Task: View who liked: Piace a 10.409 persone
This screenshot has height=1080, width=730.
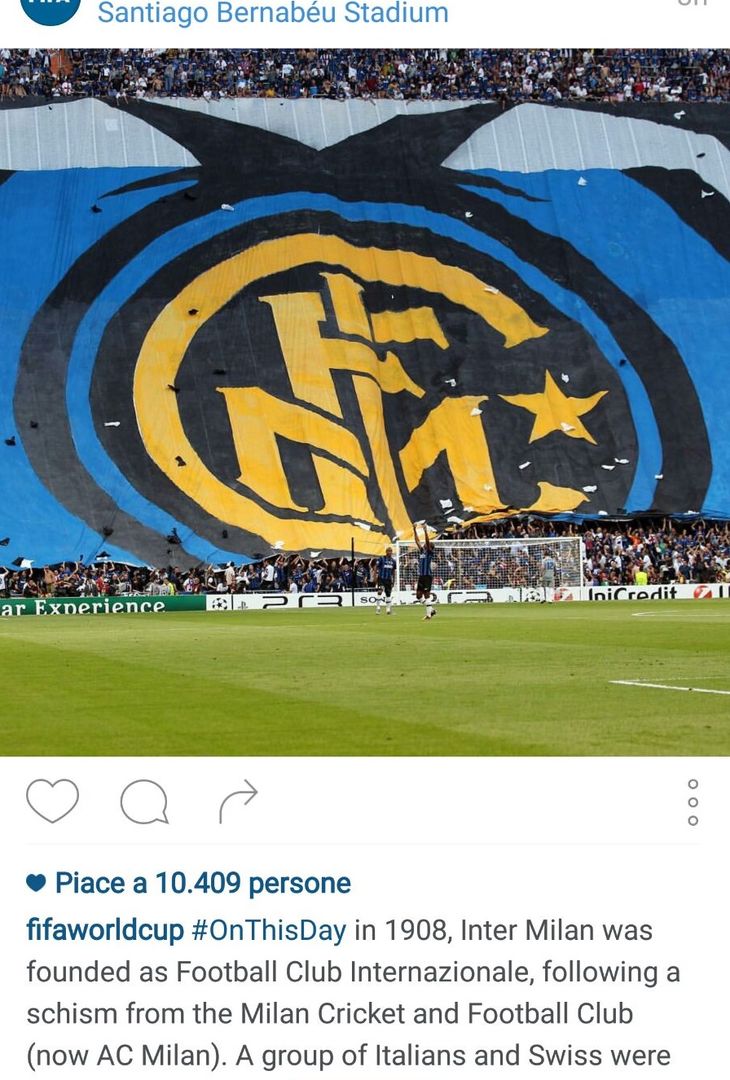Action: (201, 883)
